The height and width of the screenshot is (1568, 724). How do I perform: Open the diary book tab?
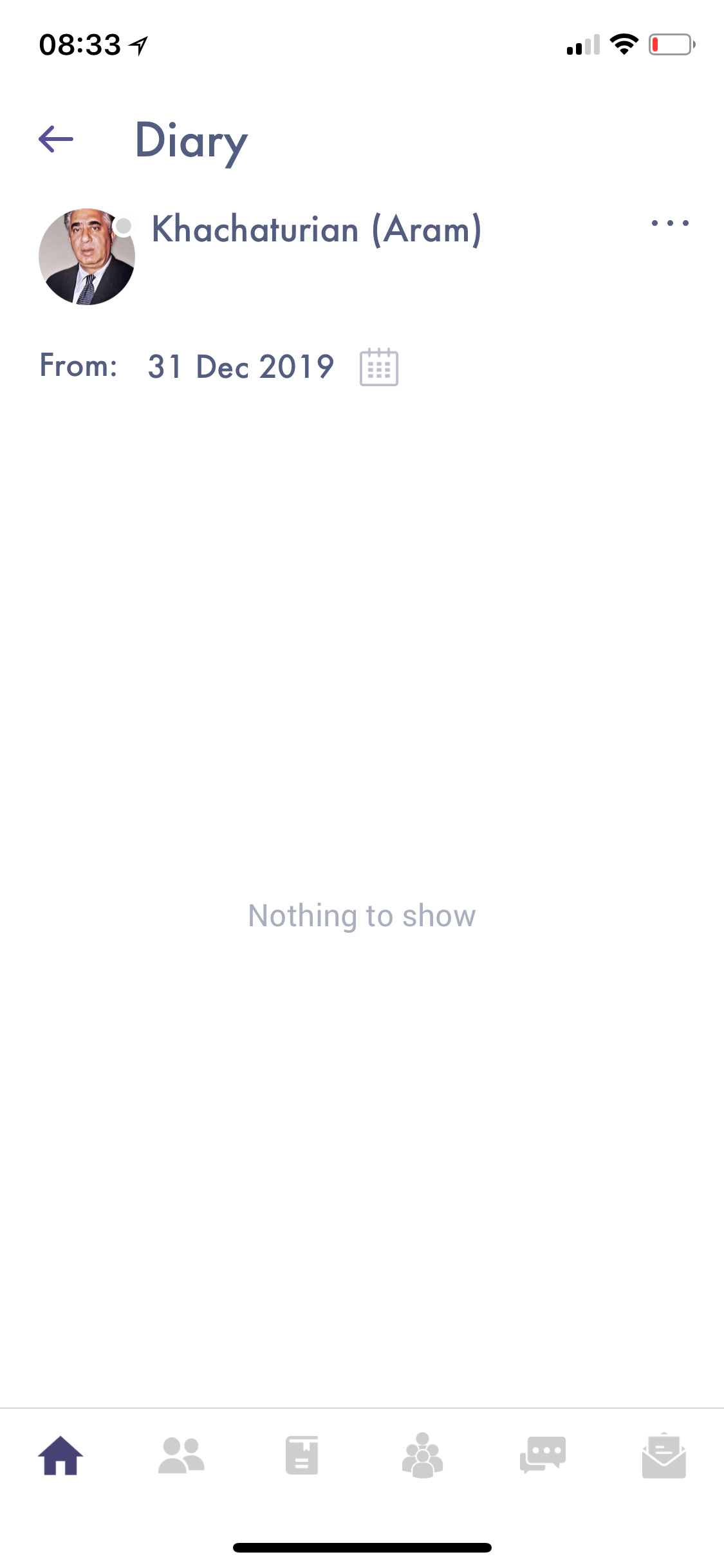(302, 1456)
